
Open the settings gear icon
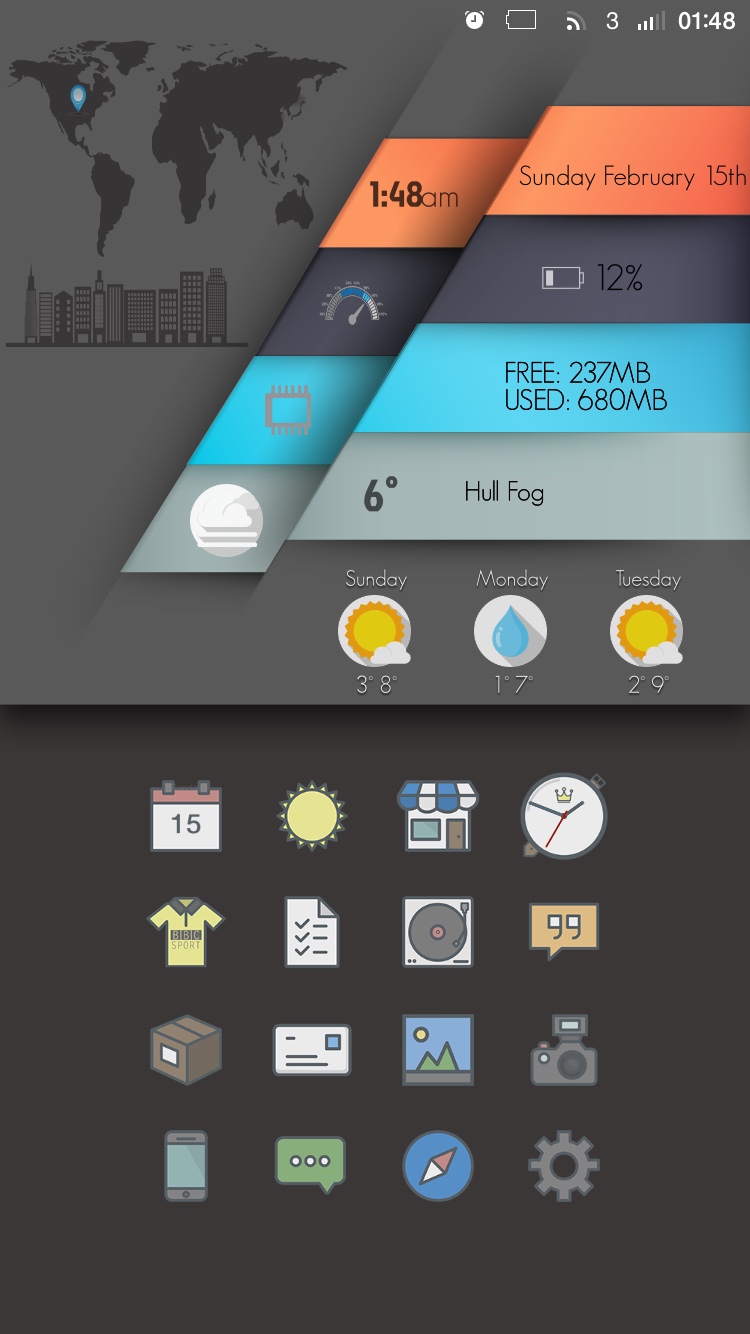point(564,1166)
